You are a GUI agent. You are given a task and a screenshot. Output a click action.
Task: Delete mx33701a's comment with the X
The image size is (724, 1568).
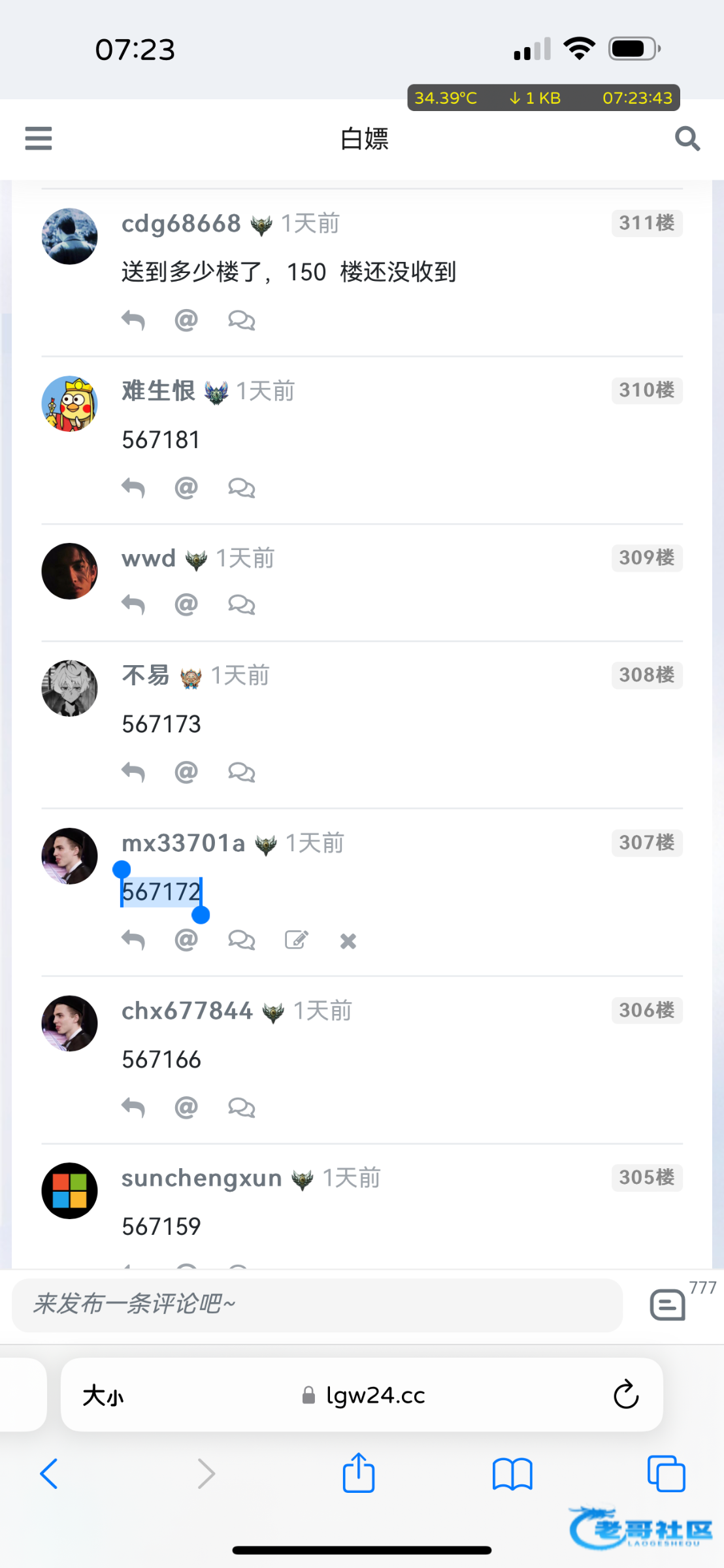click(x=348, y=941)
